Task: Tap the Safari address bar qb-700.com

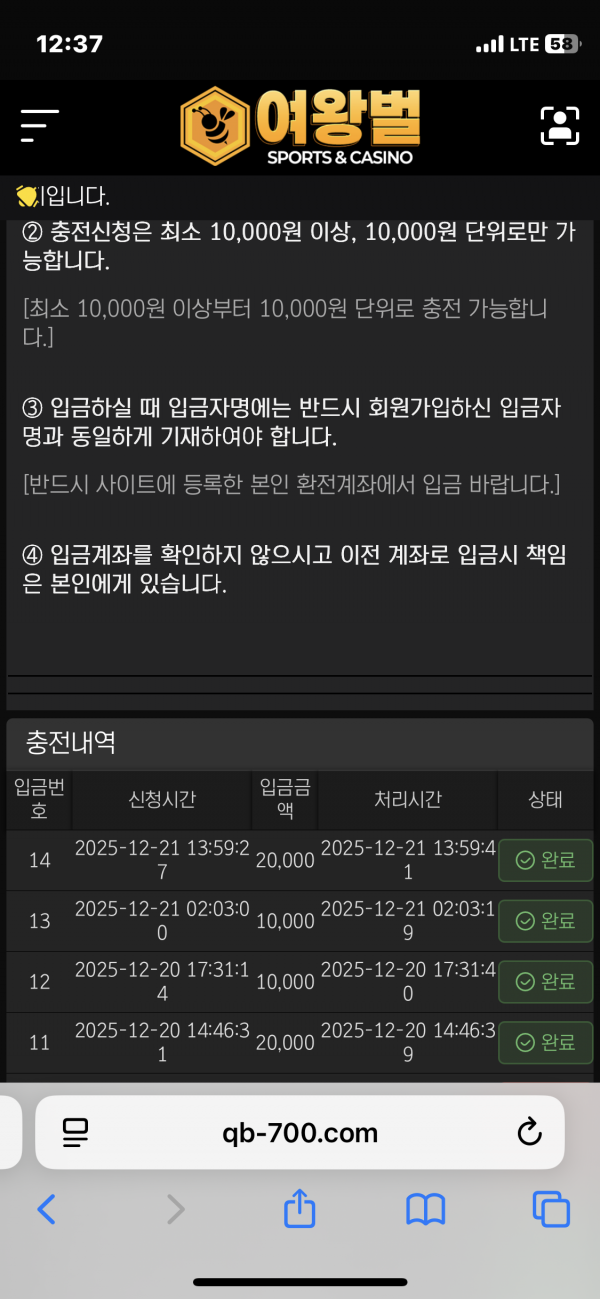Action: coord(300,1133)
